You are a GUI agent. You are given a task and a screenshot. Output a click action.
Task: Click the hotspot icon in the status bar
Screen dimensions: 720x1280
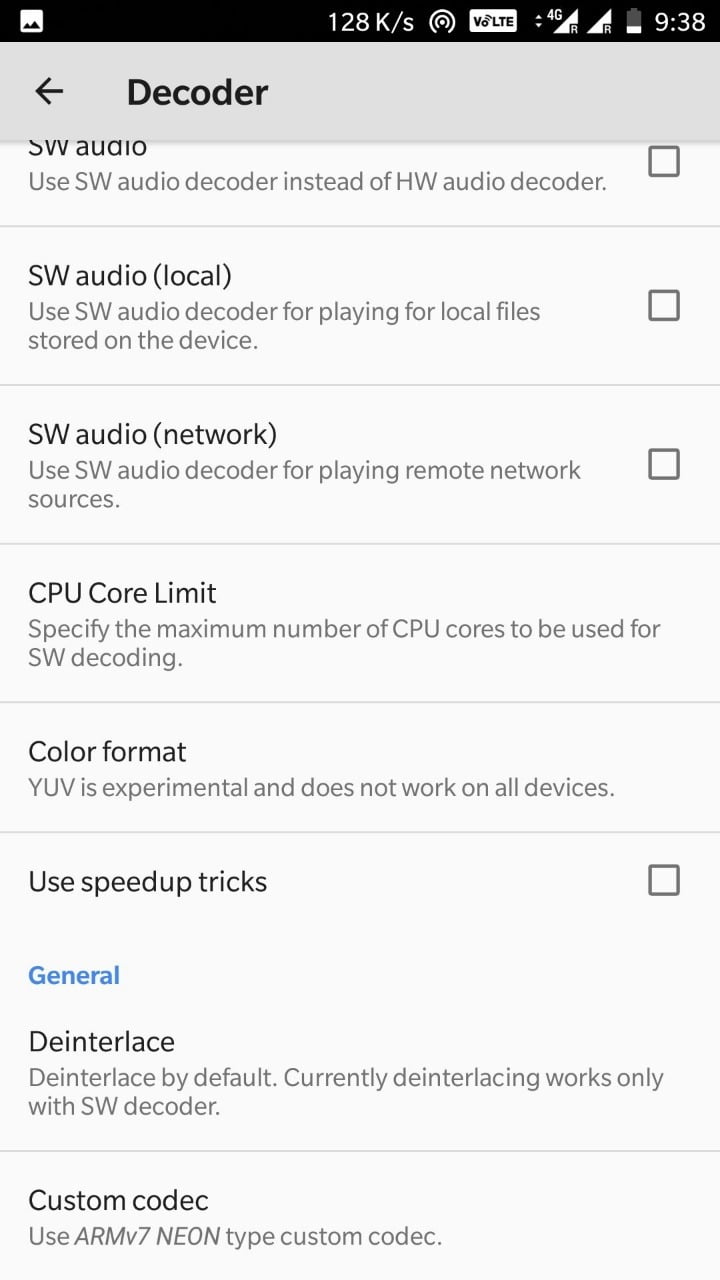441,19
